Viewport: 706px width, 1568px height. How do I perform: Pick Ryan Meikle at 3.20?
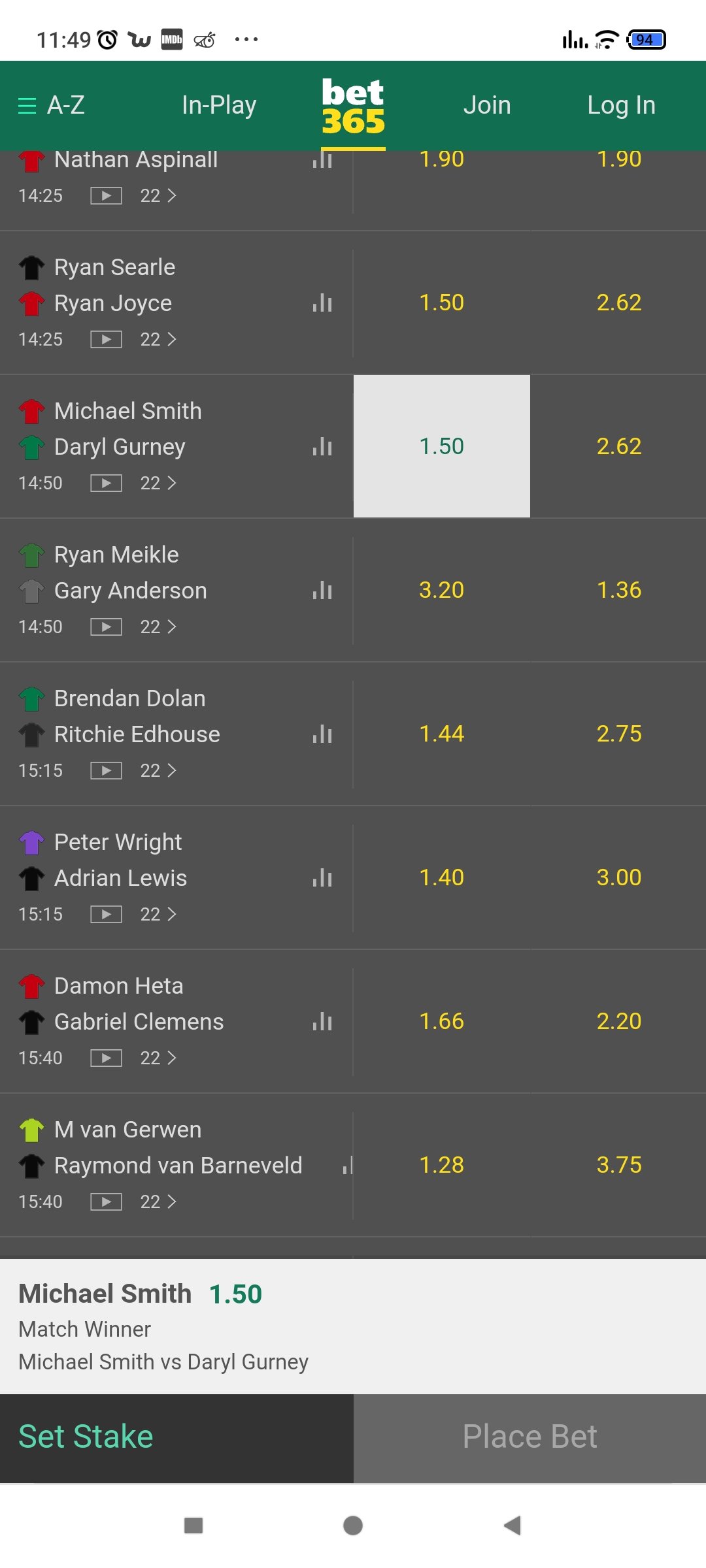point(441,590)
